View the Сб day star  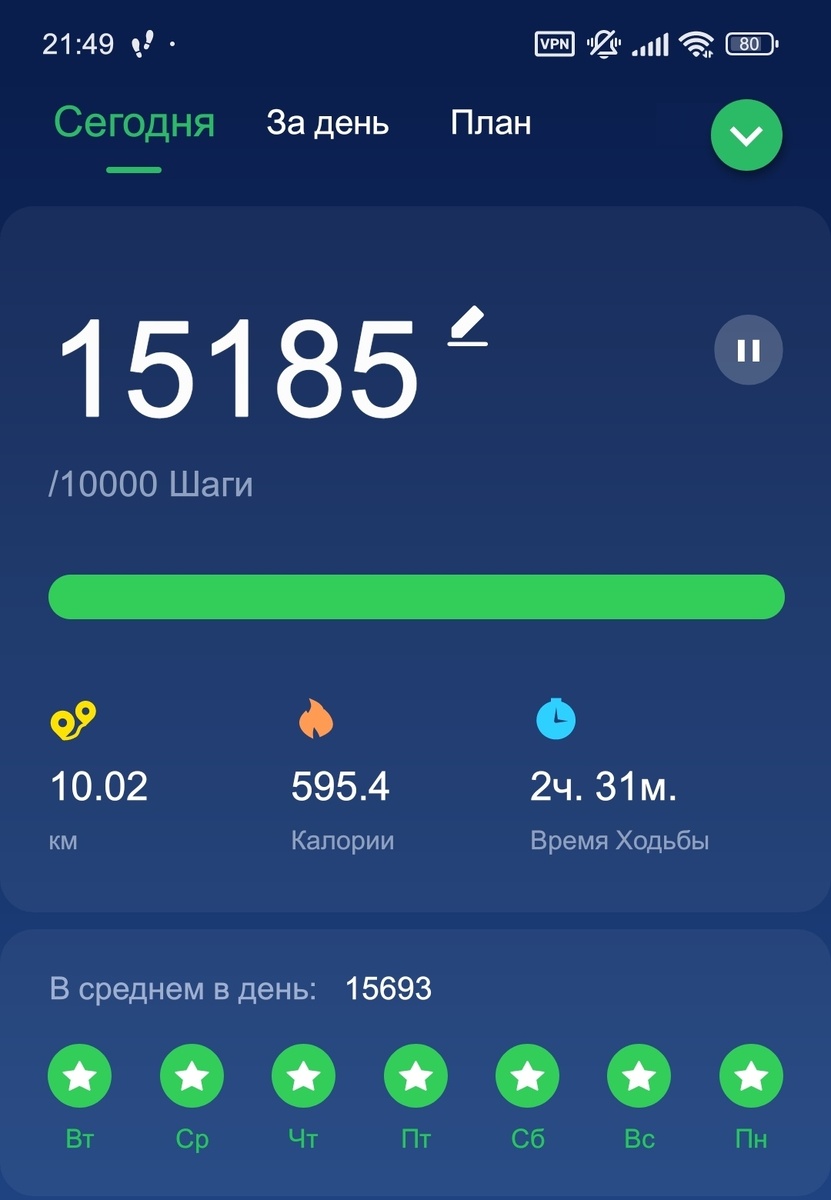point(528,1076)
